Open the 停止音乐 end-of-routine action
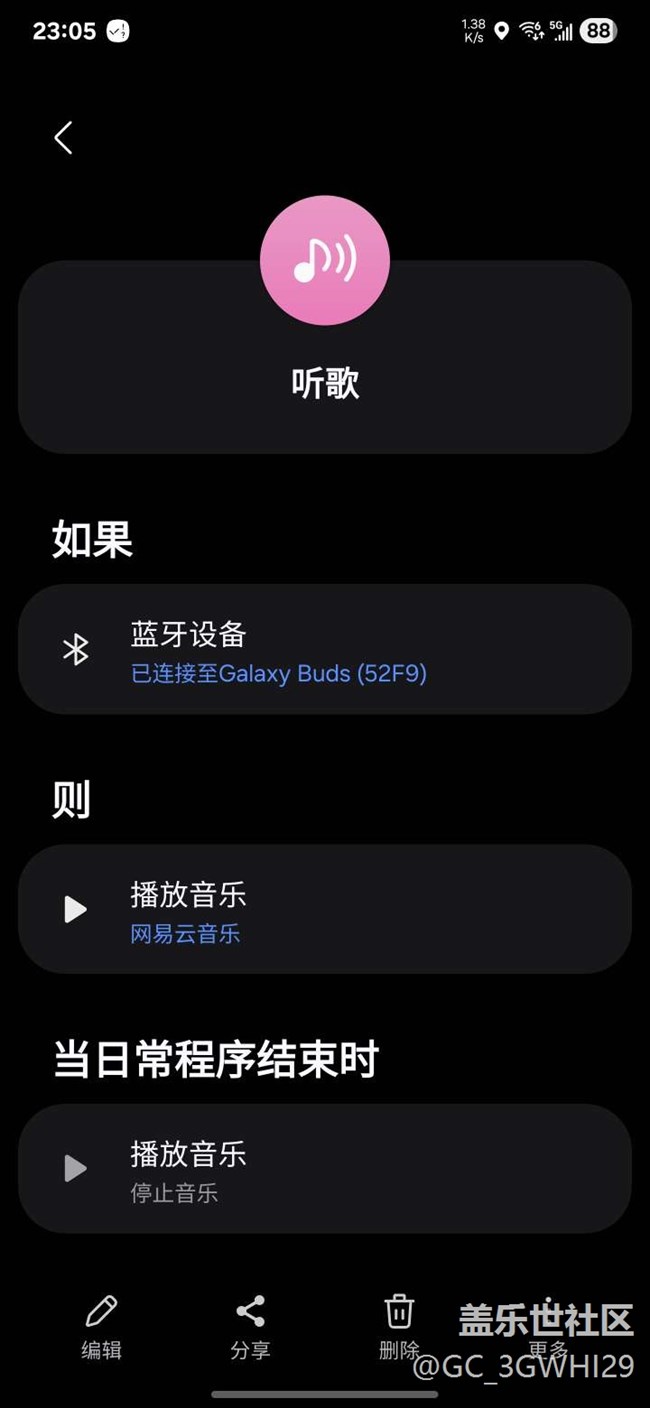The image size is (650, 1408). coord(324,1168)
